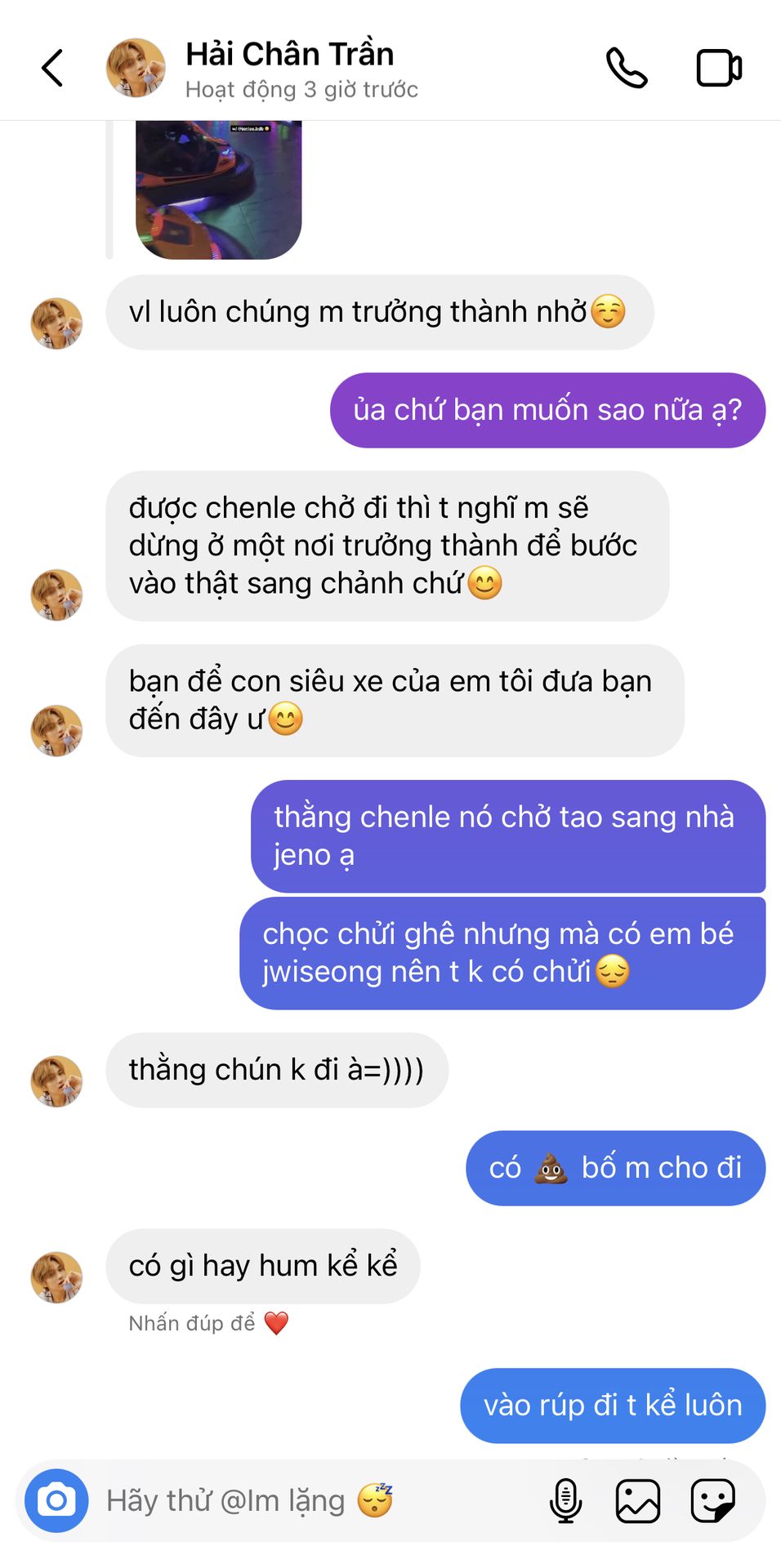This screenshot has height=1568, width=781.
Task: Focus the message text field
Action: point(319,1500)
